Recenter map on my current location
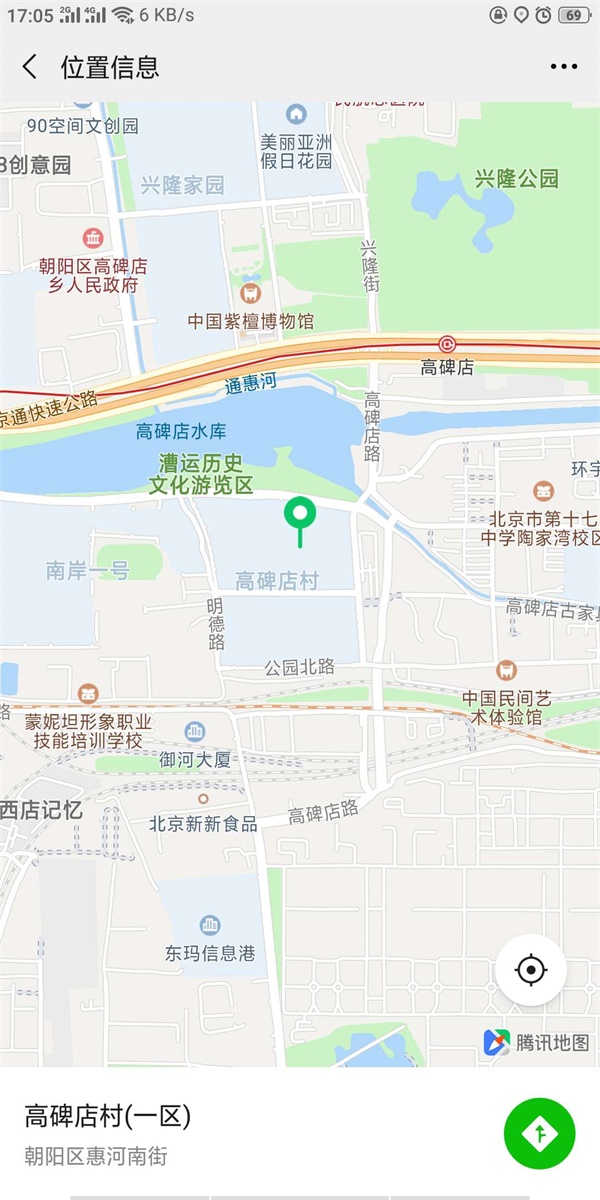 tap(530, 969)
